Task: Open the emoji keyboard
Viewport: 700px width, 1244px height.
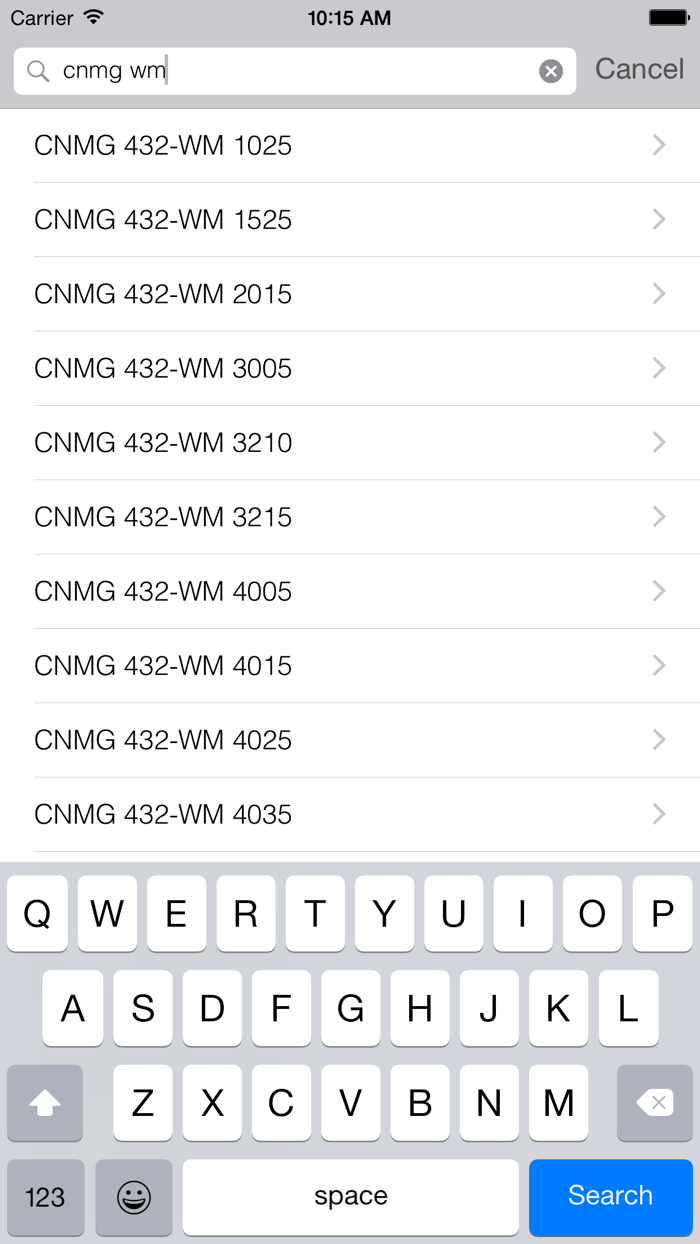Action: (134, 1198)
